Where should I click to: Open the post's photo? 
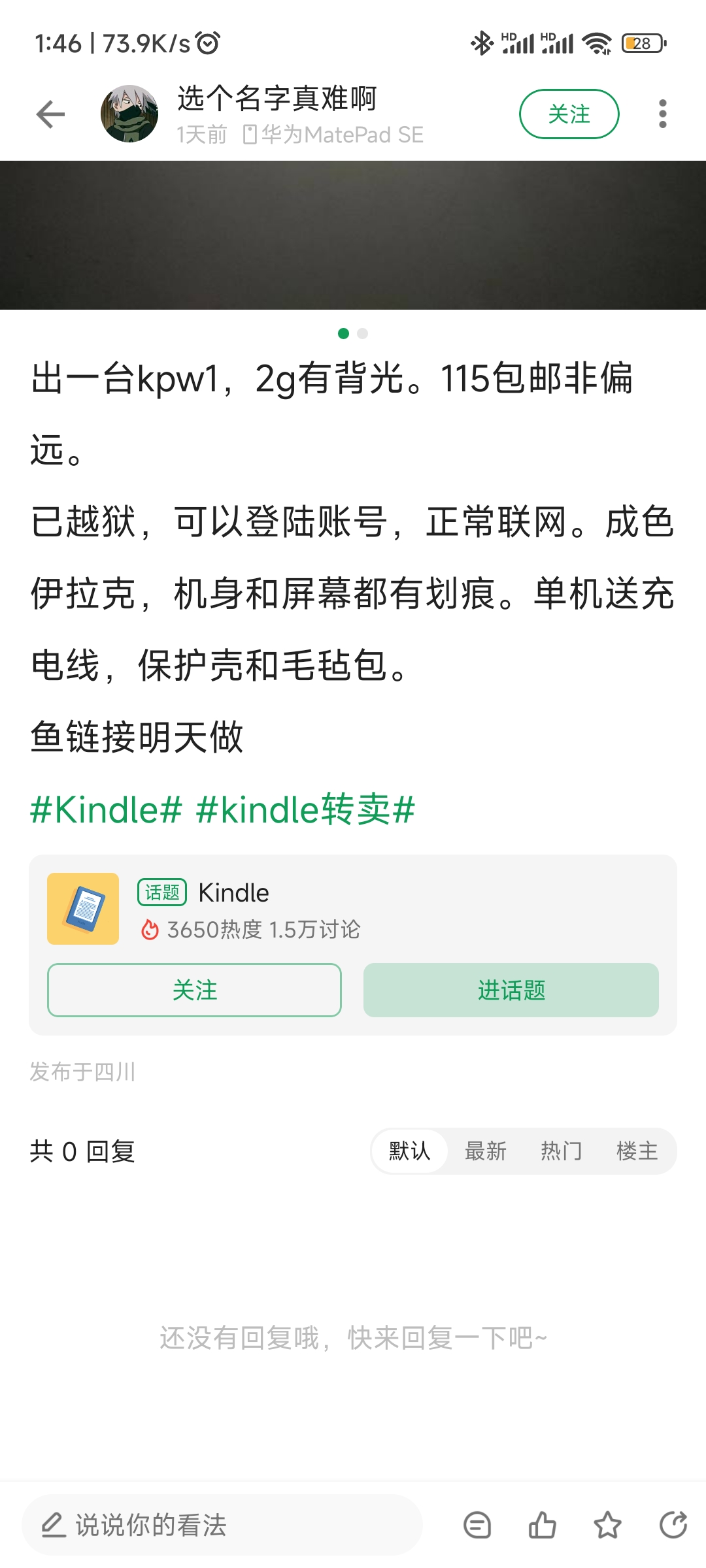coord(353,235)
